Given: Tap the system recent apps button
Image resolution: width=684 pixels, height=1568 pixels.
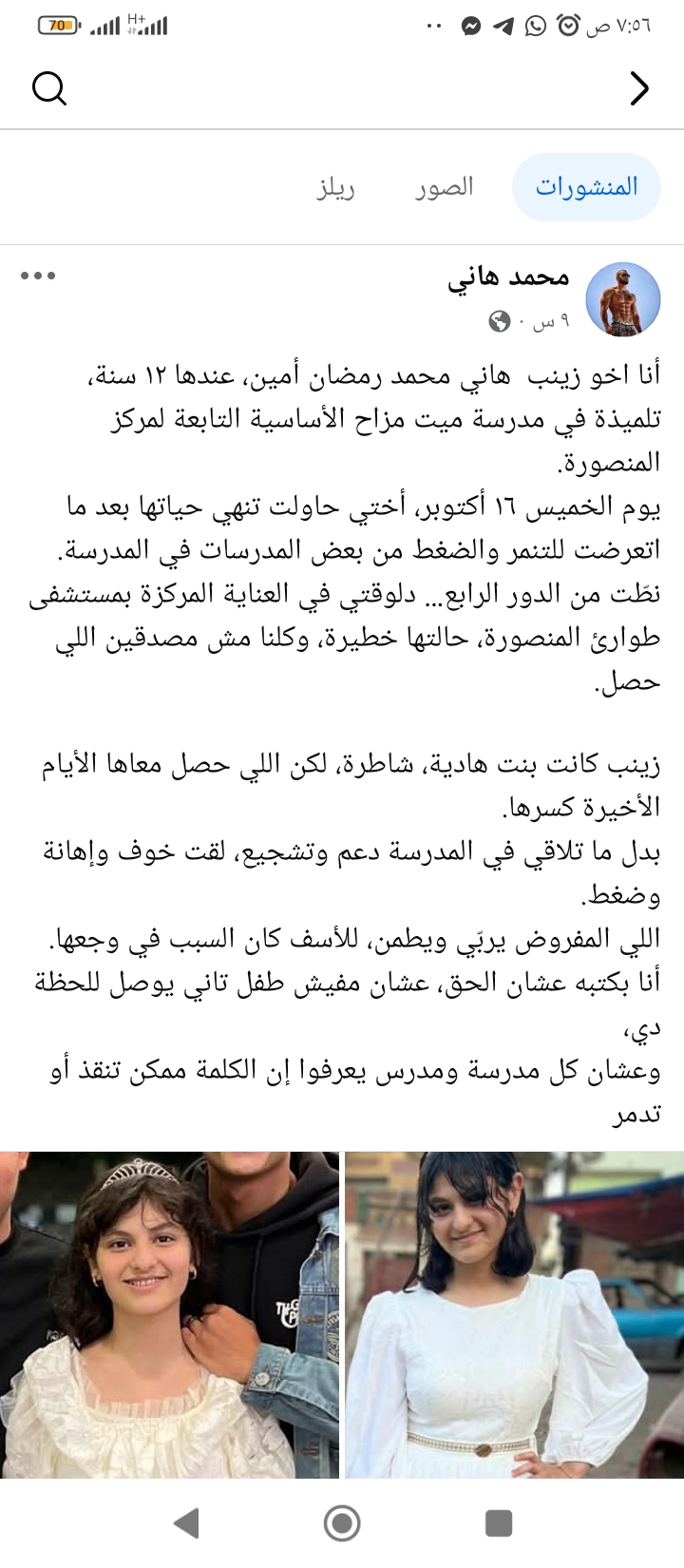Looking at the screenshot, I should point(499,1523).
